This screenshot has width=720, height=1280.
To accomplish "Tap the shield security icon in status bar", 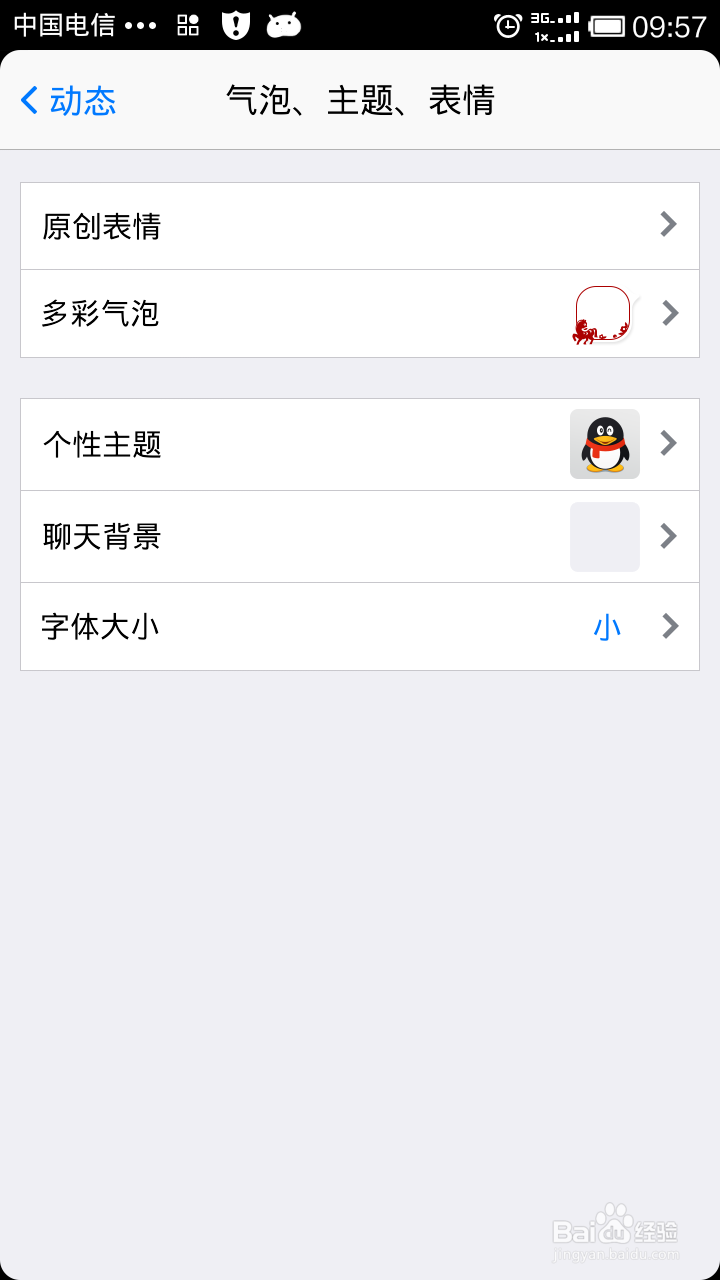I will (x=236, y=23).
